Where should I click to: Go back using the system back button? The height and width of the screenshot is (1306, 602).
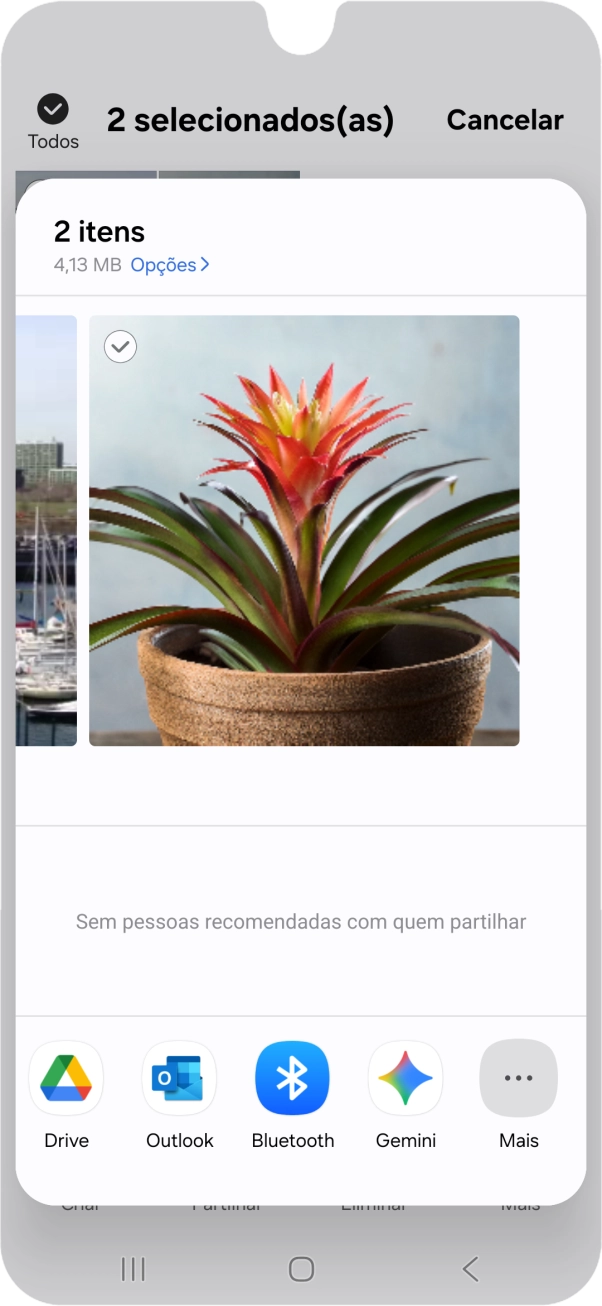[470, 1269]
